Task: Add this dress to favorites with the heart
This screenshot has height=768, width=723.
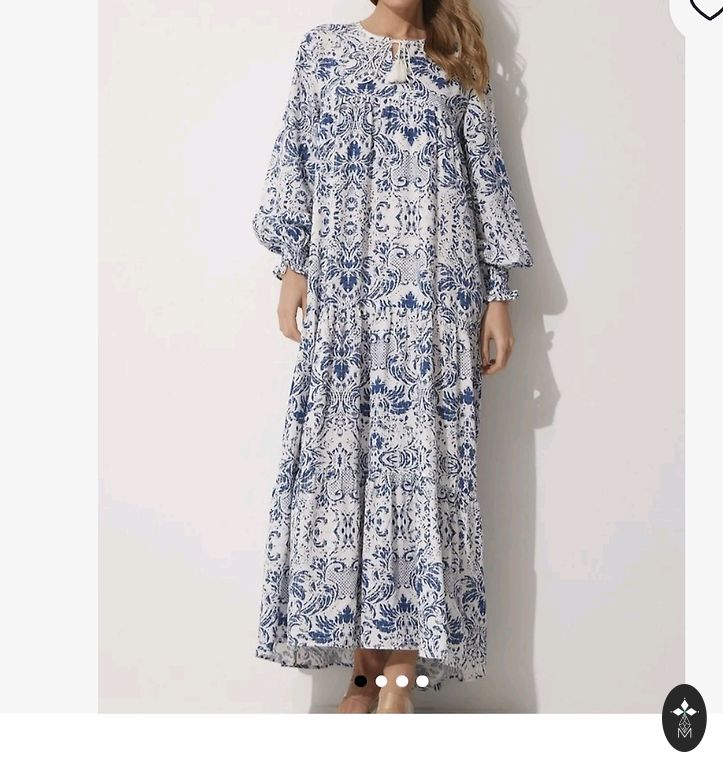Action: pos(706,10)
